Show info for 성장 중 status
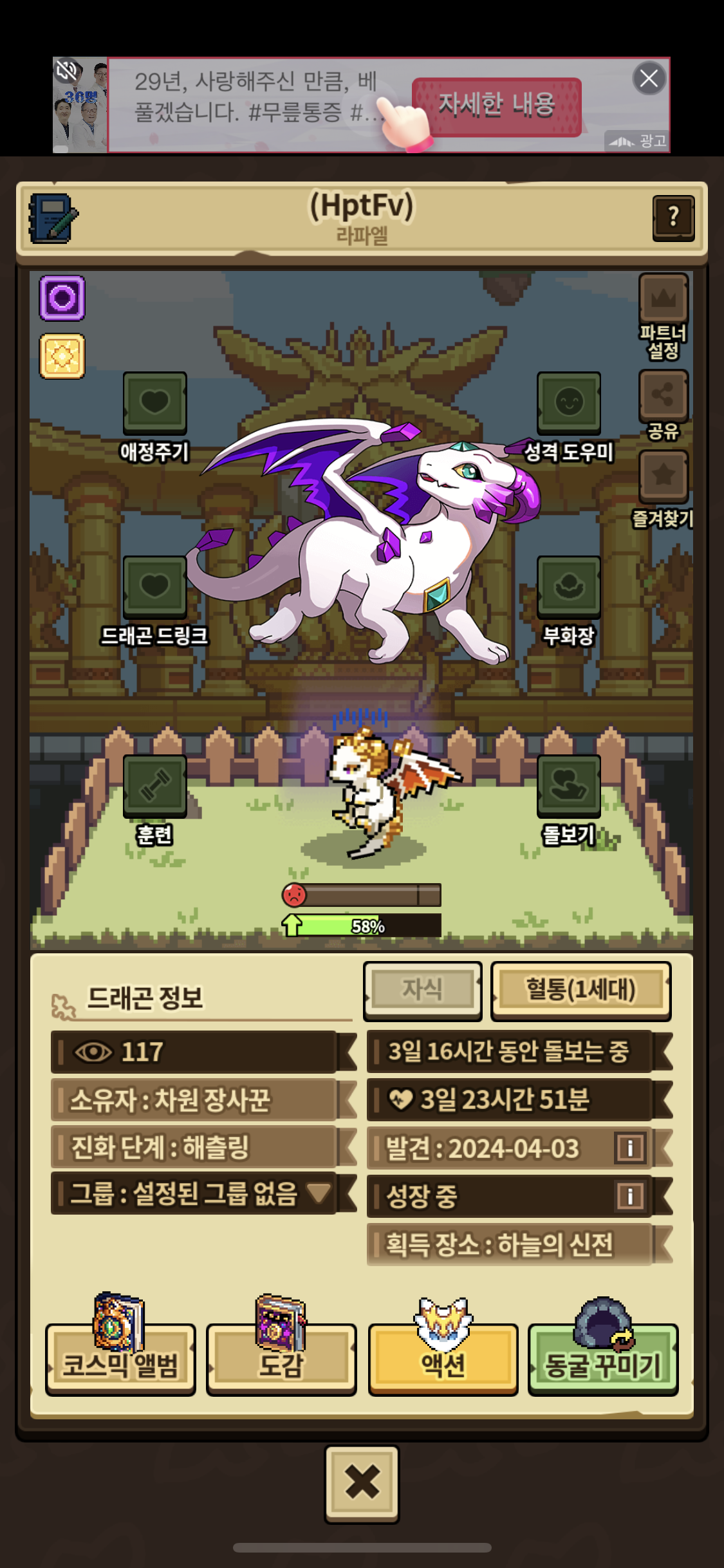 pos(630,1196)
